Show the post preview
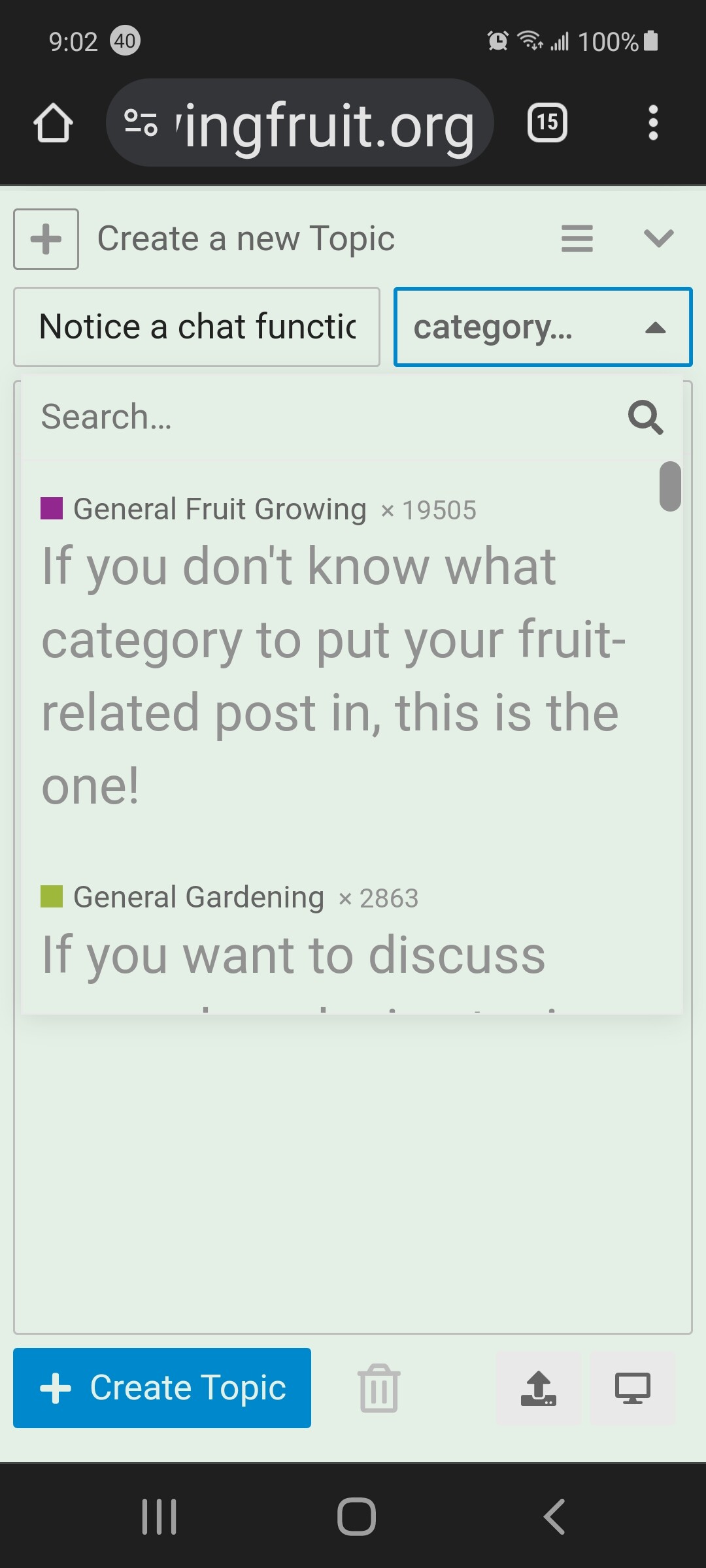 pos(632,1388)
